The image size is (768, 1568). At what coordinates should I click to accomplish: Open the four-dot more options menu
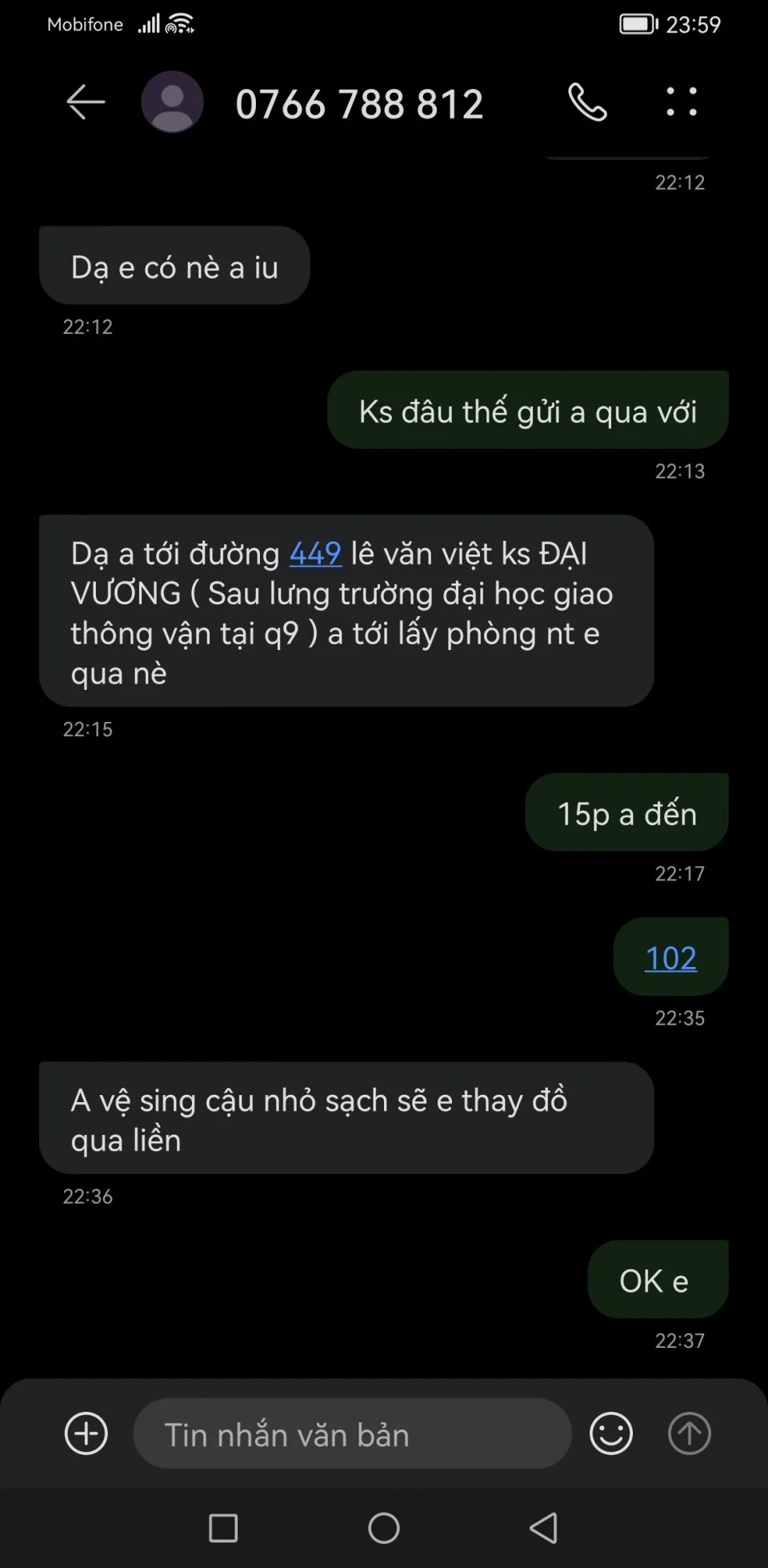click(682, 102)
